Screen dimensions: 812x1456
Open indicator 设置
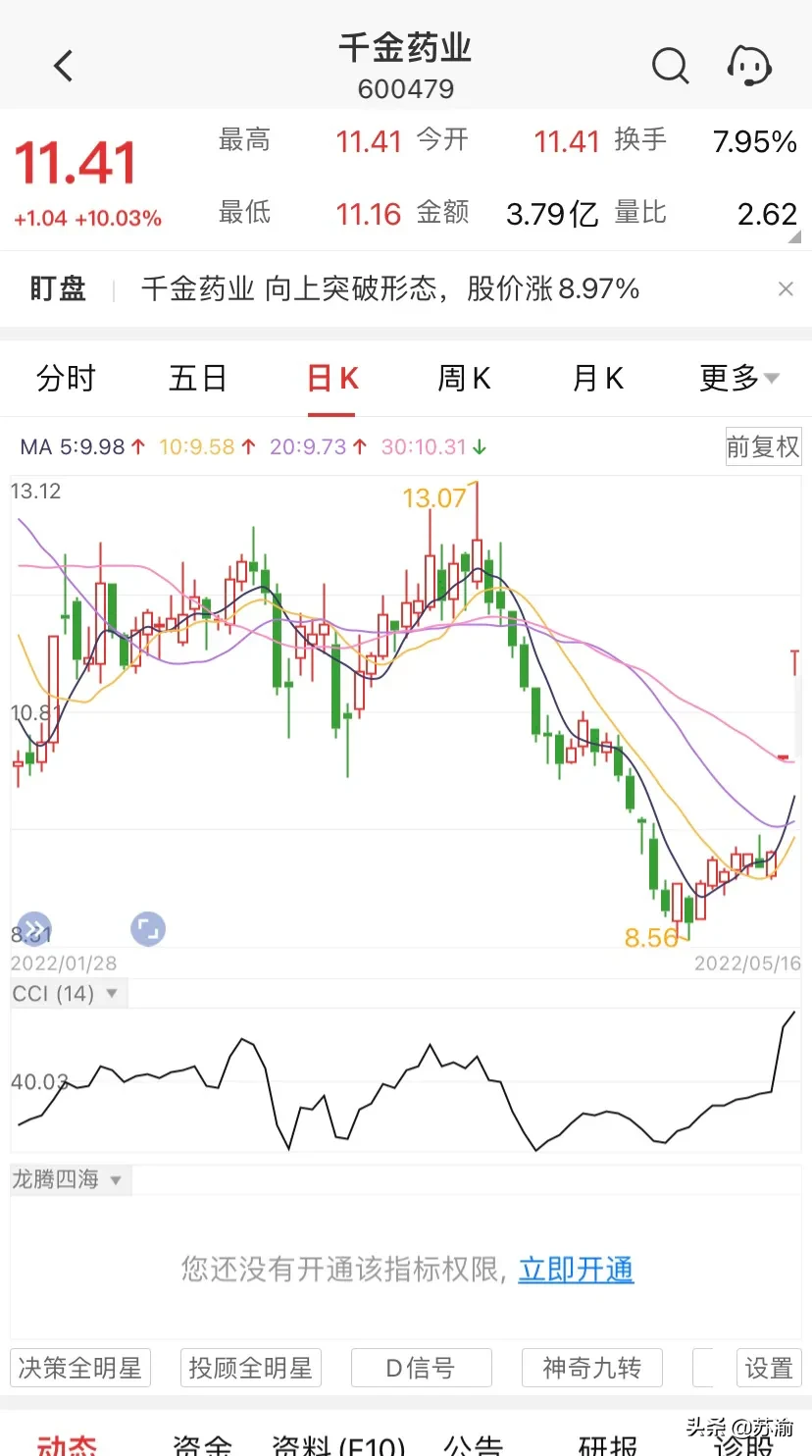coord(769,1368)
